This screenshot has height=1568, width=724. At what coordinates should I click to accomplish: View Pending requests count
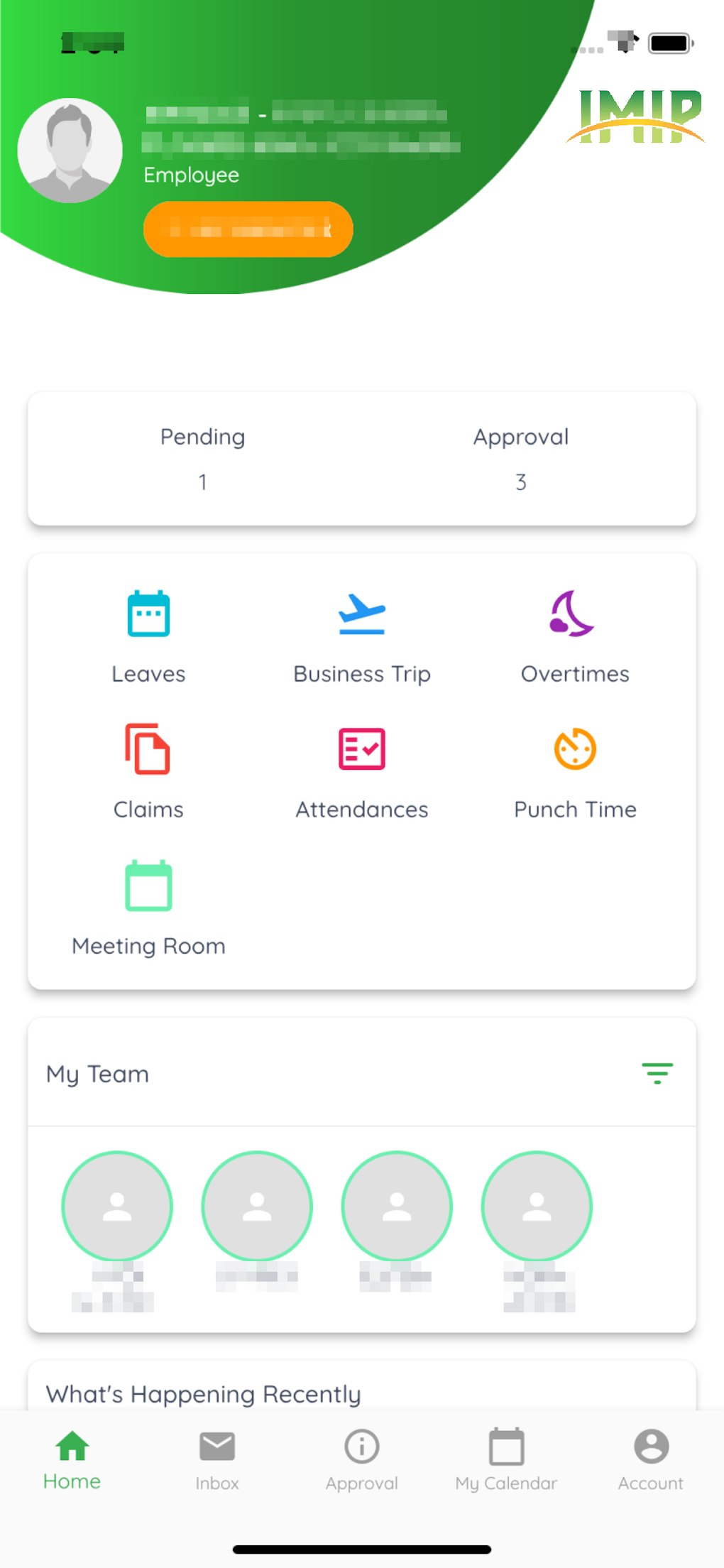tap(203, 459)
